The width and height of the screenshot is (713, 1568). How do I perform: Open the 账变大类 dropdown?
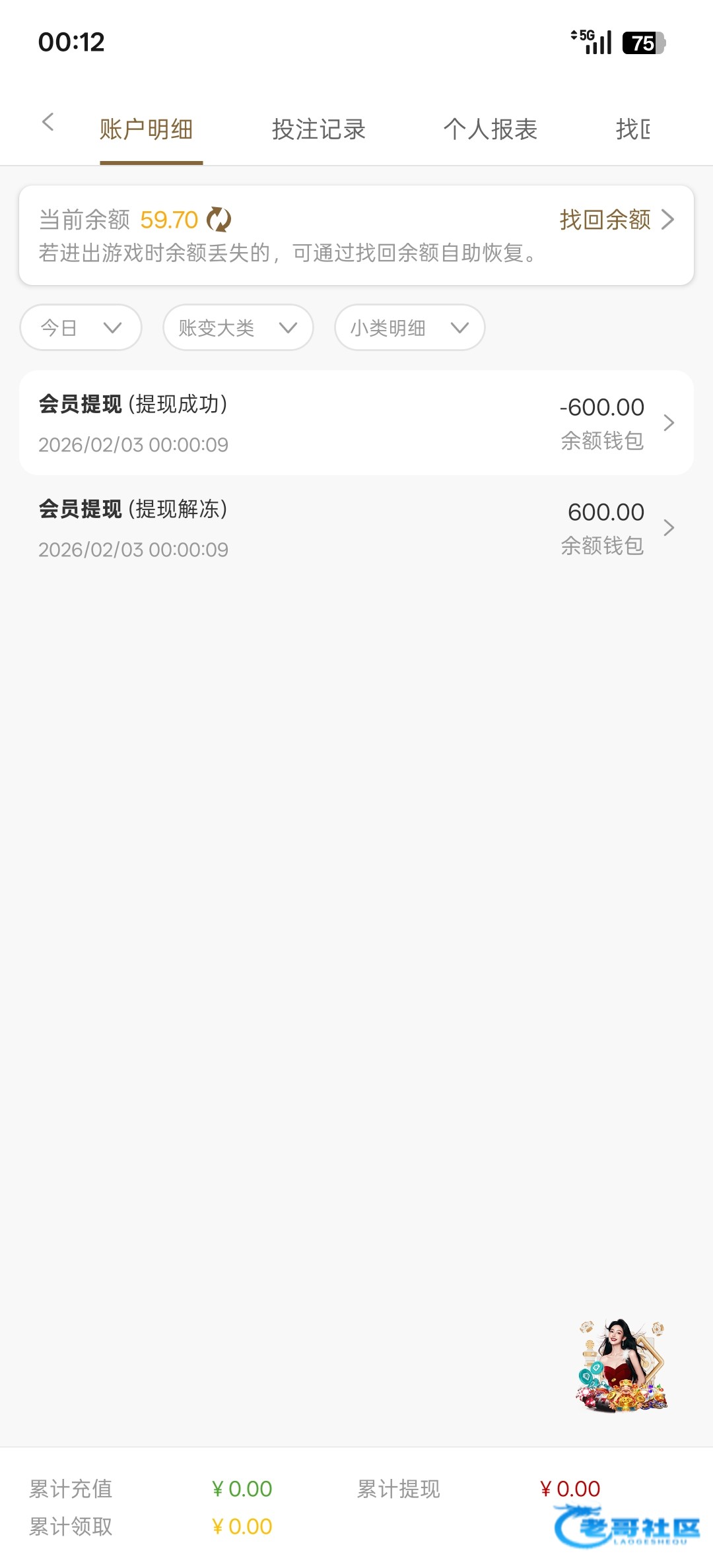238,327
